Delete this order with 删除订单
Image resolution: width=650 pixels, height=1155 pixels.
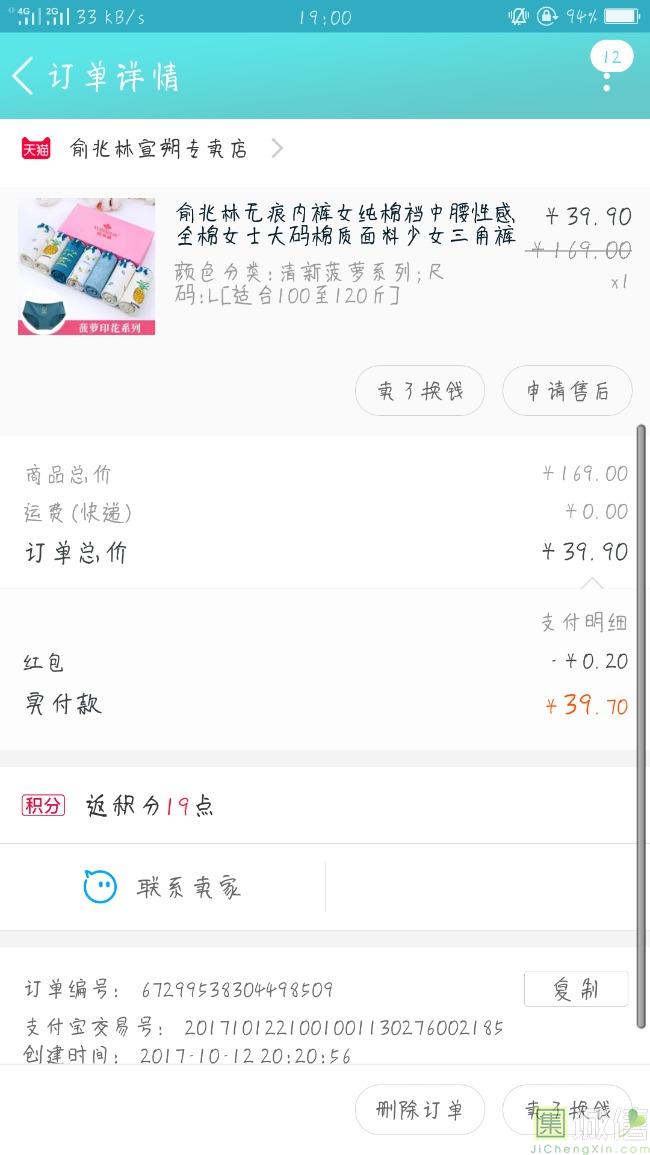419,1110
